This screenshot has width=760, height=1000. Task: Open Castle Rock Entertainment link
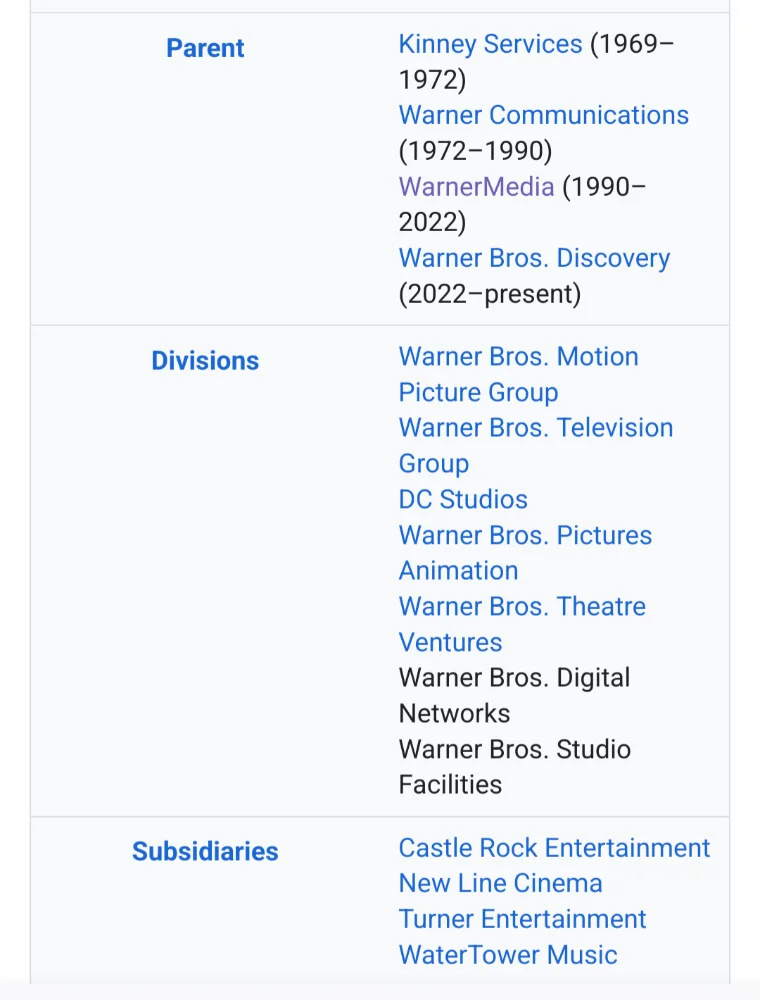click(x=554, y=848)
